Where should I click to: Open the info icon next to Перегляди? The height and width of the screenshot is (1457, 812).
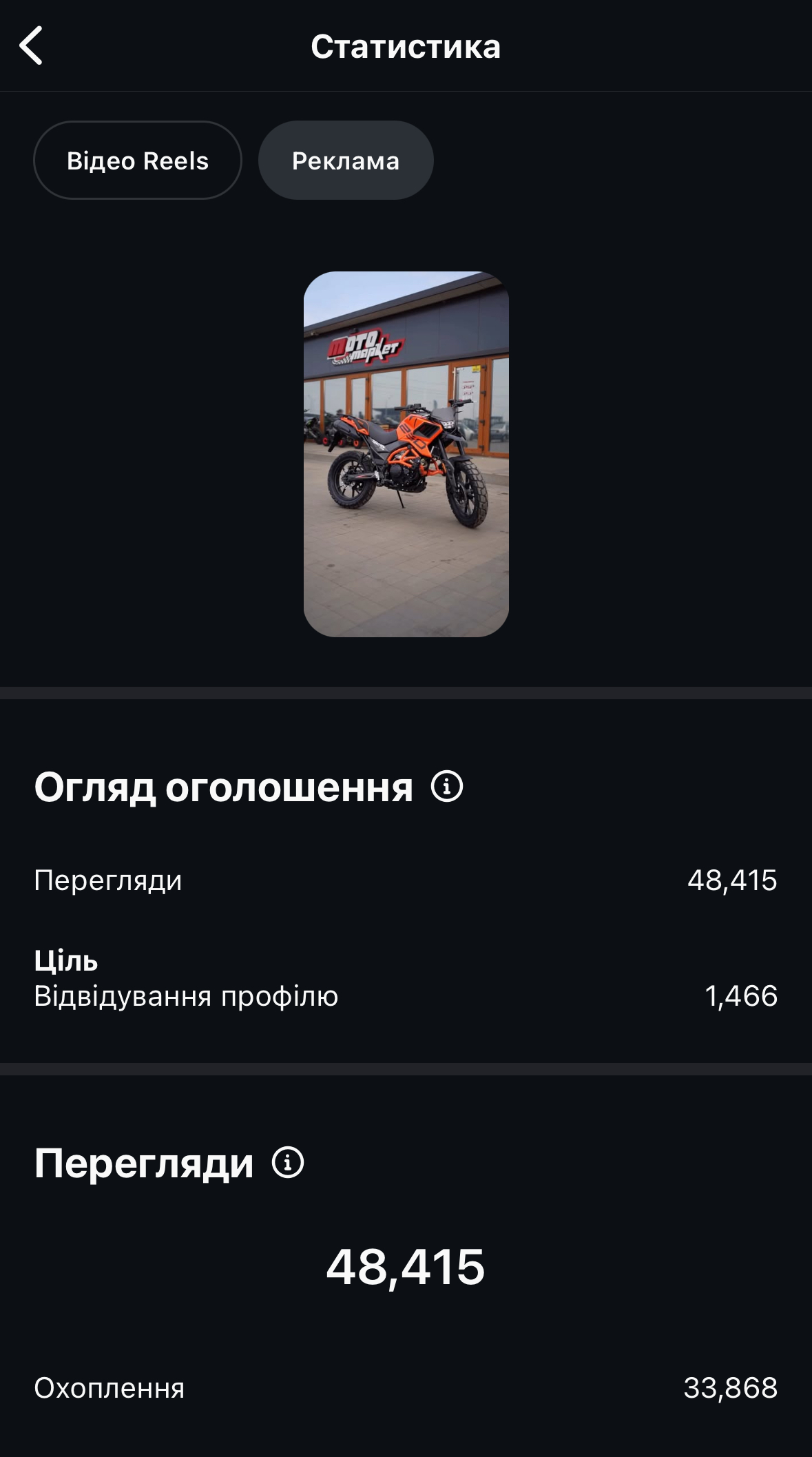[x=288, y=1163]
